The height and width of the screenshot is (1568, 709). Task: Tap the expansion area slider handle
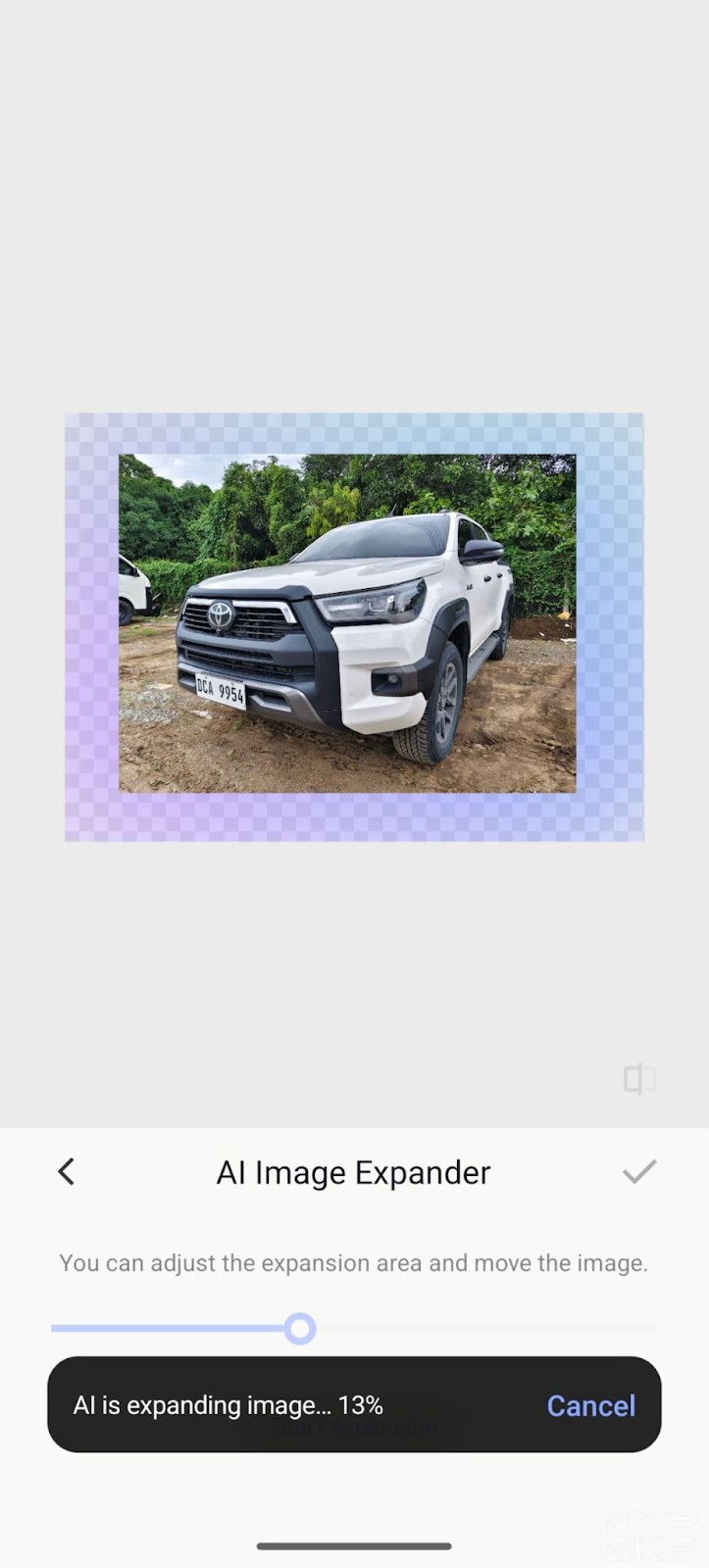tap(300, 1329)
